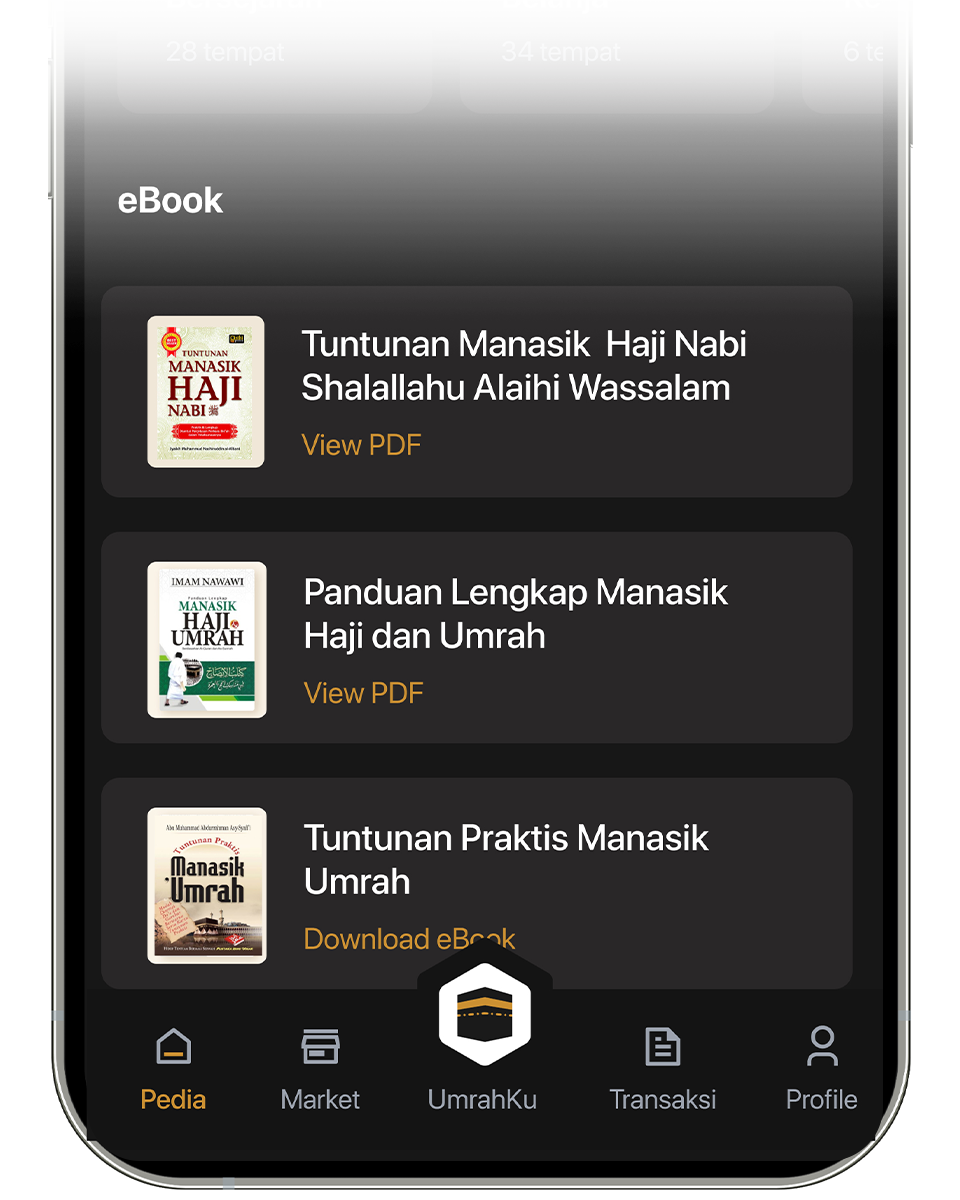
Task: Go to the Market tab
Action: [320, 1070]
